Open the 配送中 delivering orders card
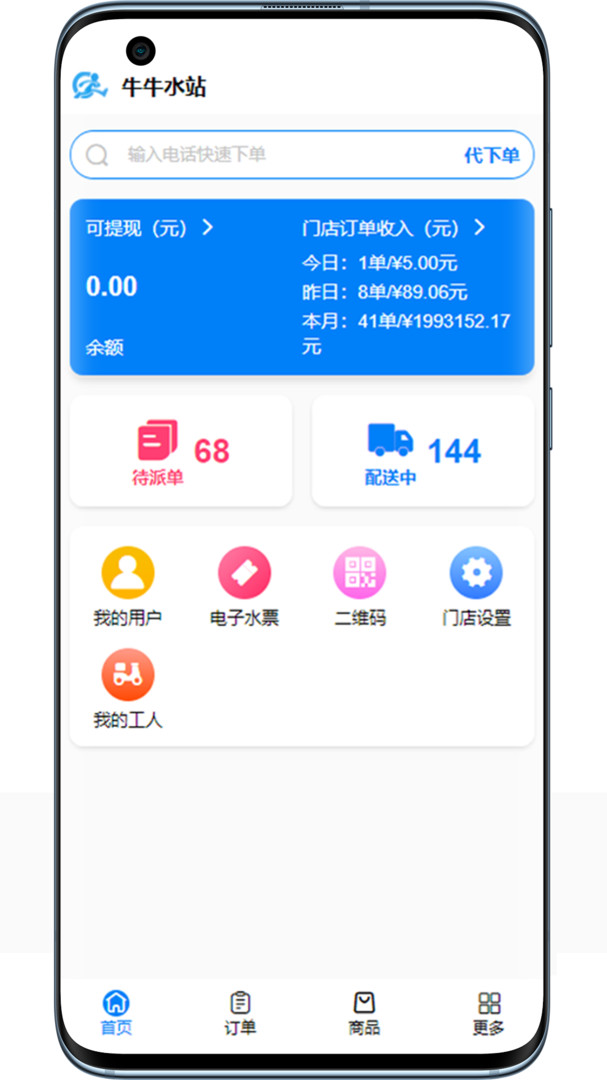 coord(423,451)
